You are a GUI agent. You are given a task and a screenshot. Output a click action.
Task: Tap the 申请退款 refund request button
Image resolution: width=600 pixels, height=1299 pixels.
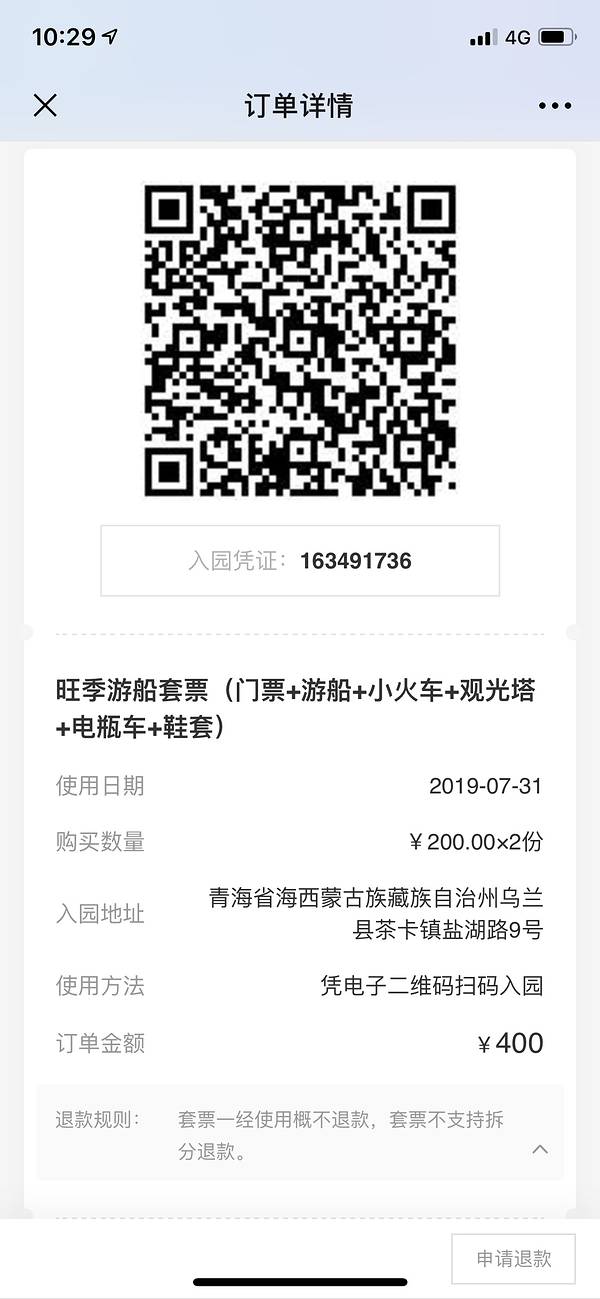[514, 1258]
